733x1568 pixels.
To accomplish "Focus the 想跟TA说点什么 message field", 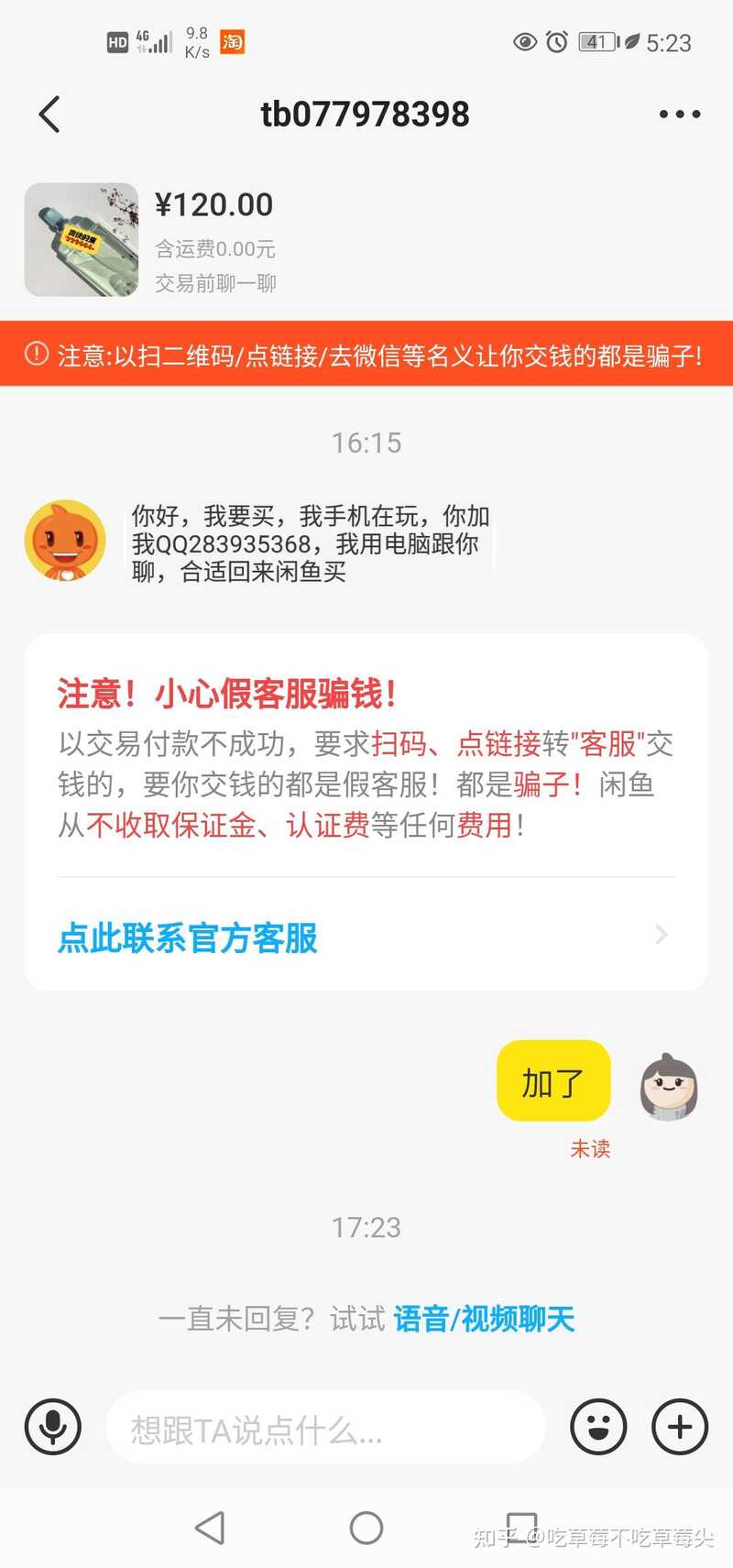I will tap(325, 1428).
